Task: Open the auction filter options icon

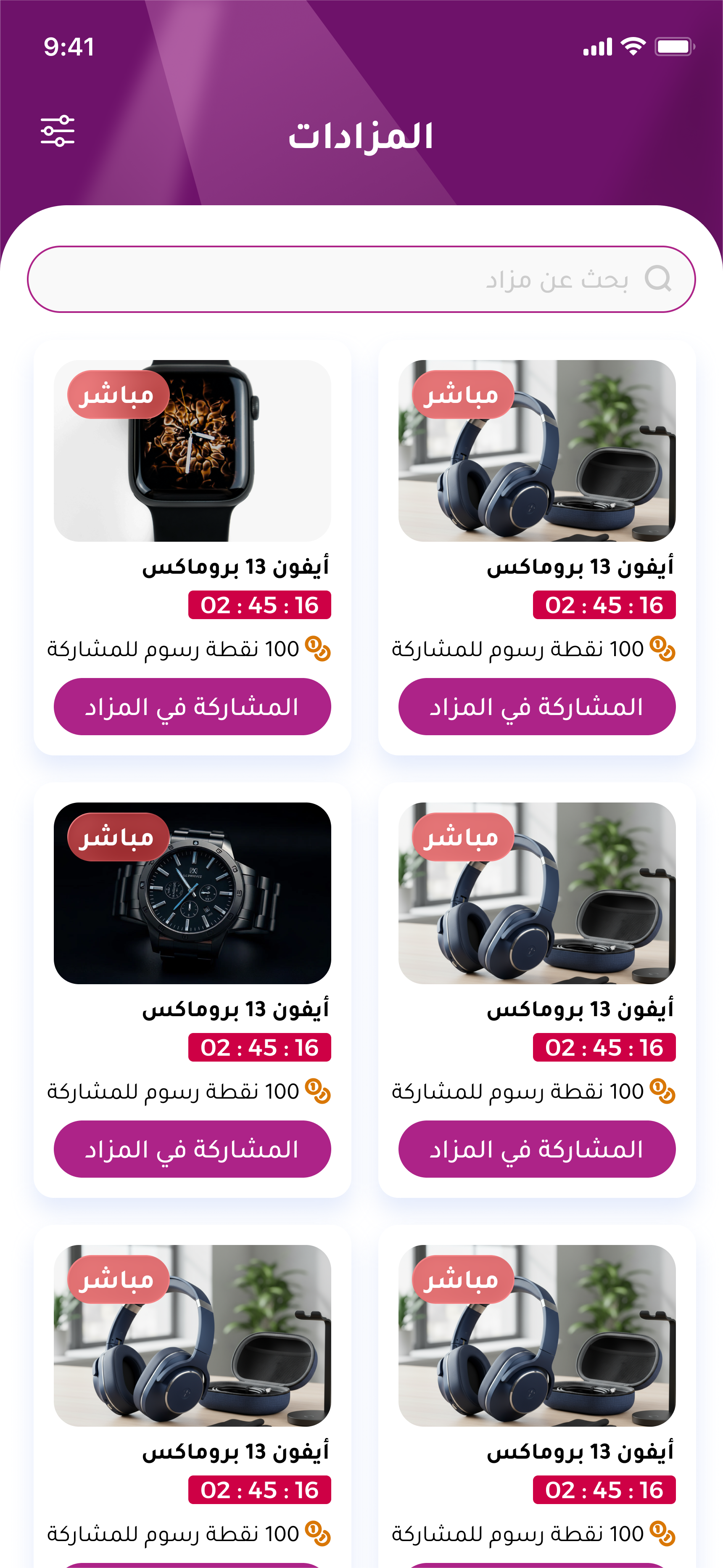Action: click(x=58, y=131)
